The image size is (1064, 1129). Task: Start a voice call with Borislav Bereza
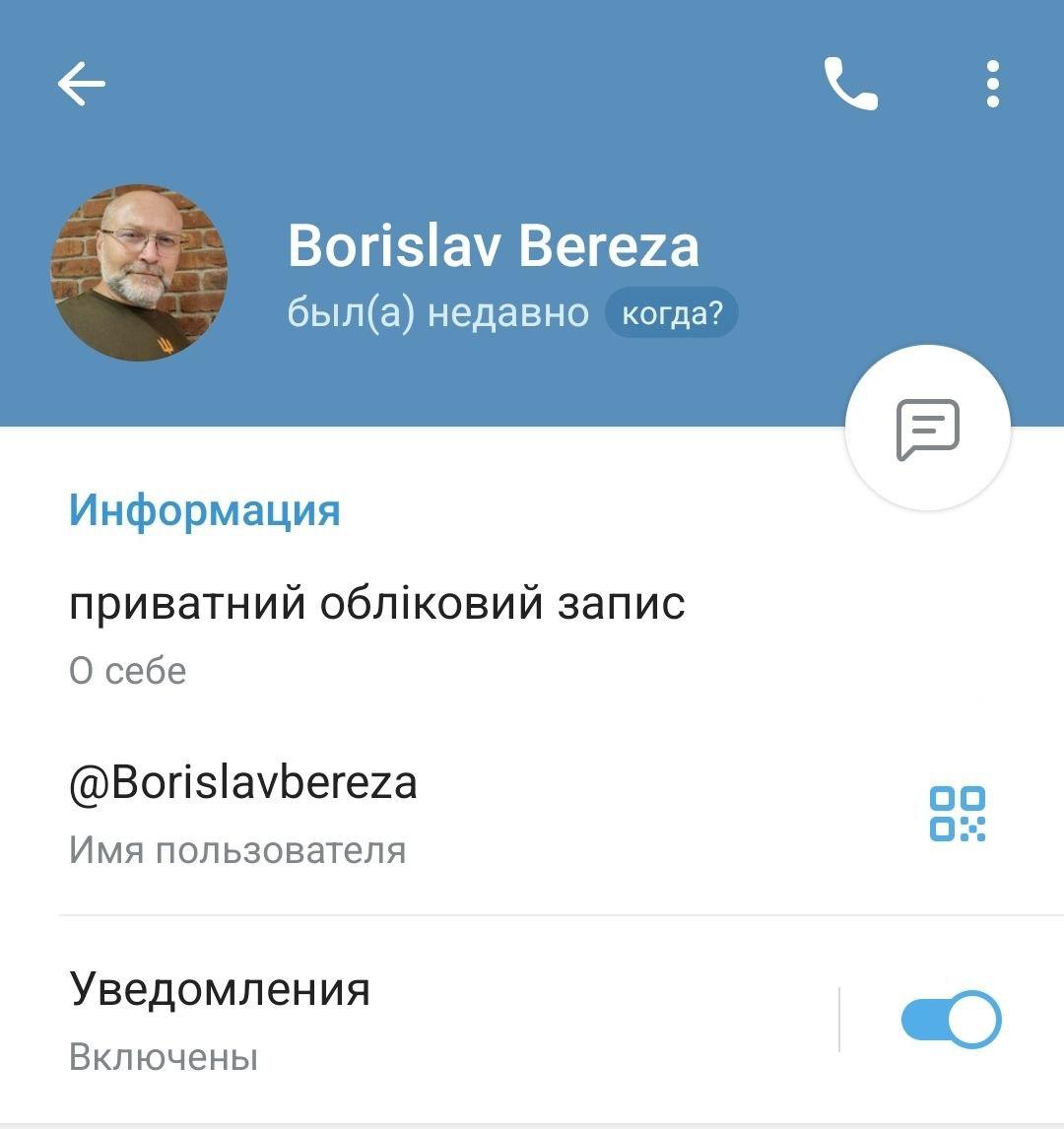coord(850,84)
